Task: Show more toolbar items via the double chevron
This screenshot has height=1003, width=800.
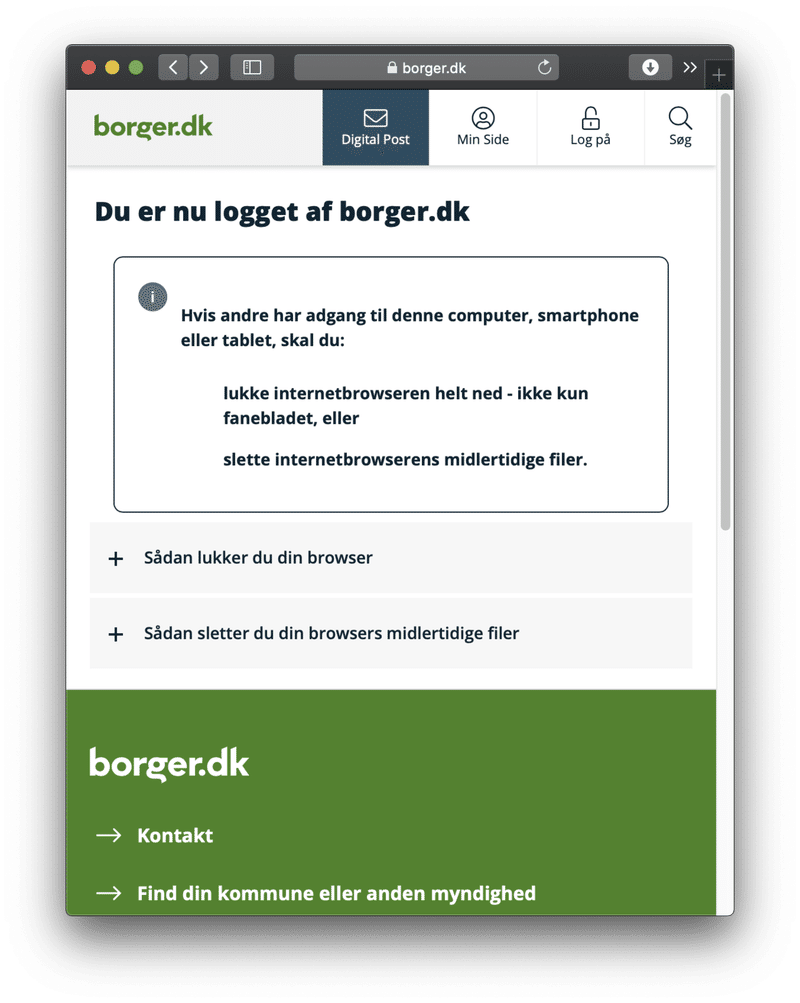Action: coord(690,67)
